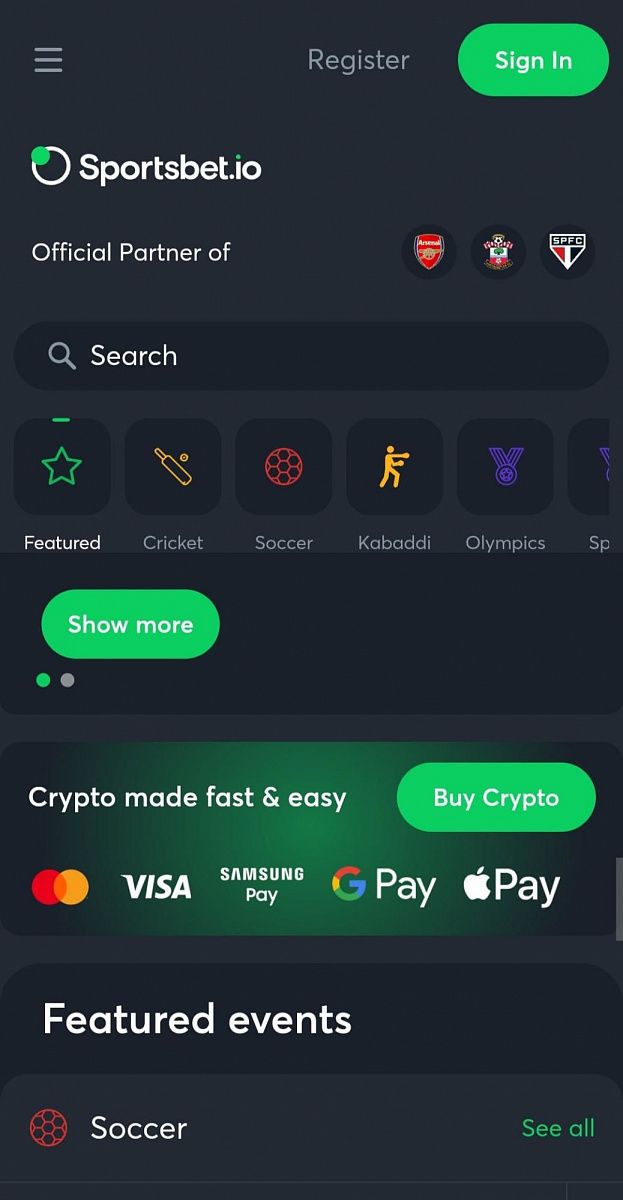Screen dimensions: 623x1200
Task: See all Soccer featured events
Action: [558, 1128]
